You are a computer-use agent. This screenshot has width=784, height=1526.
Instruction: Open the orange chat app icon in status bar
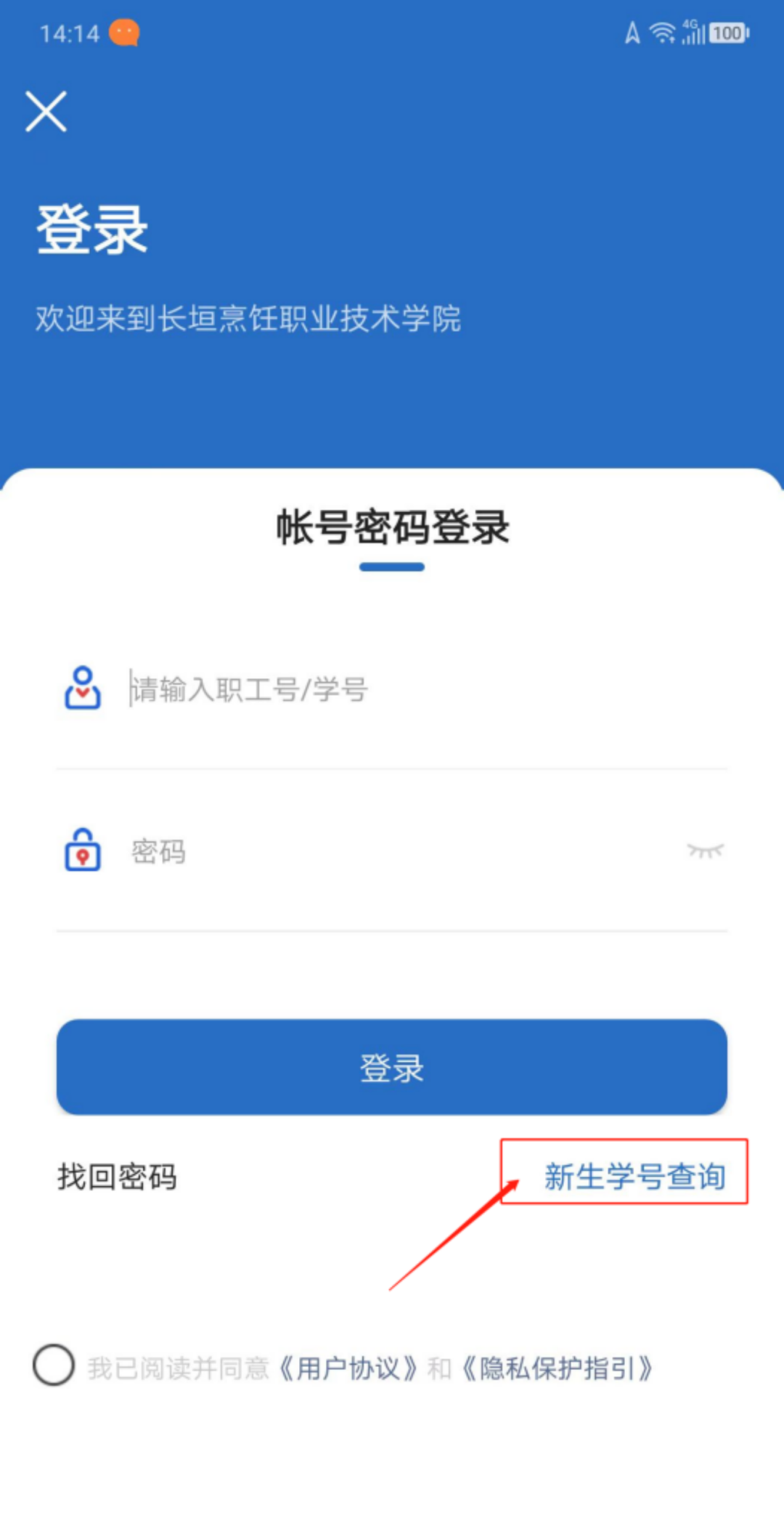point(123,32)
